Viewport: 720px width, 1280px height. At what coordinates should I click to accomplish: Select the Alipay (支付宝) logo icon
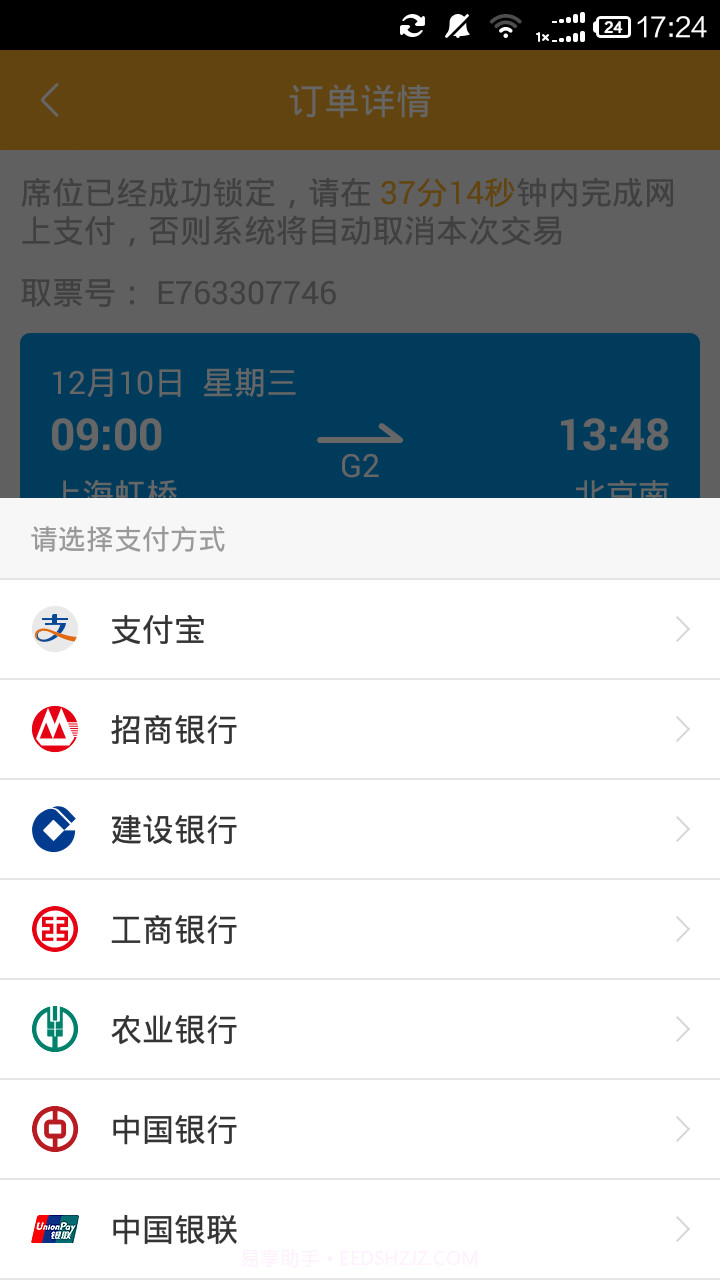coord(55,629)
